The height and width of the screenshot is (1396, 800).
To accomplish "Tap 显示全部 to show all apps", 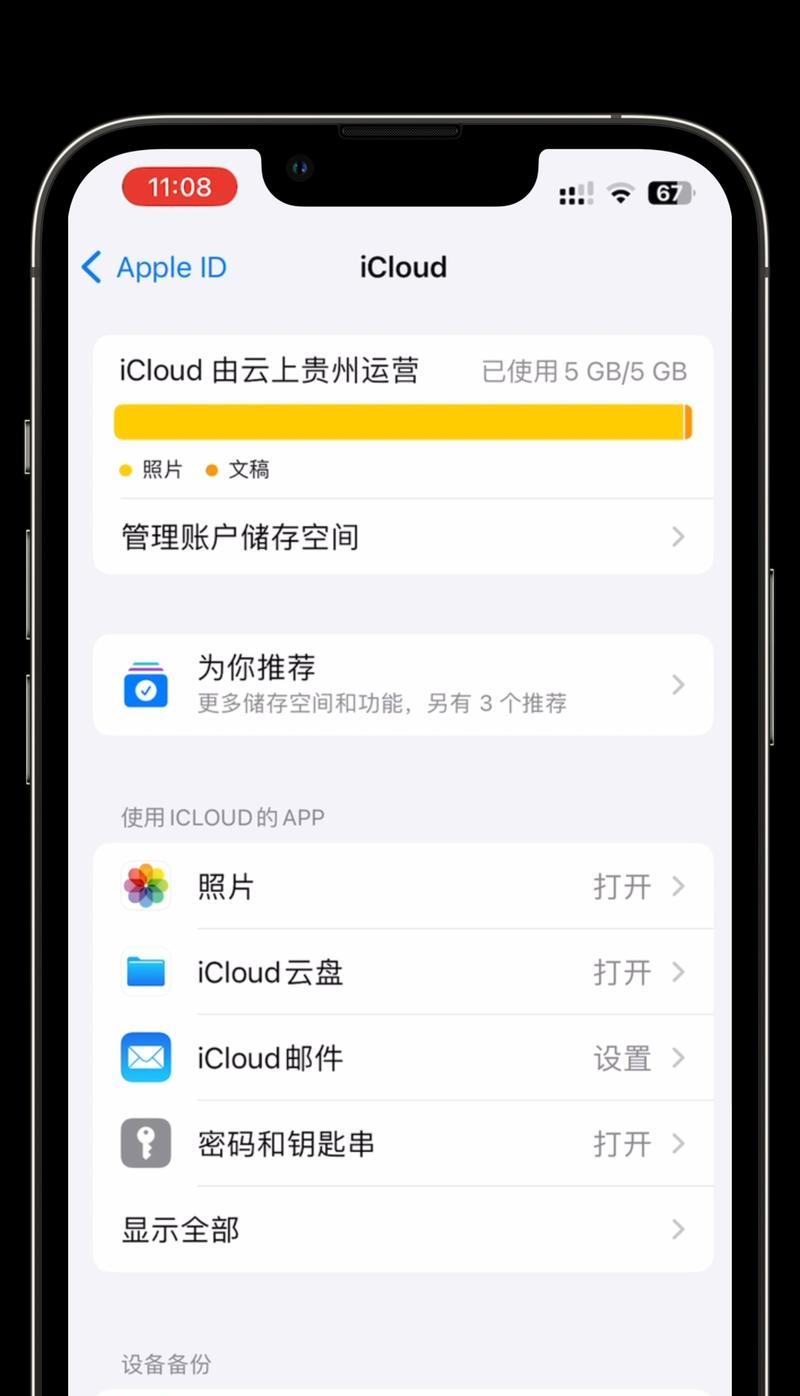I will coord(403,1230).
